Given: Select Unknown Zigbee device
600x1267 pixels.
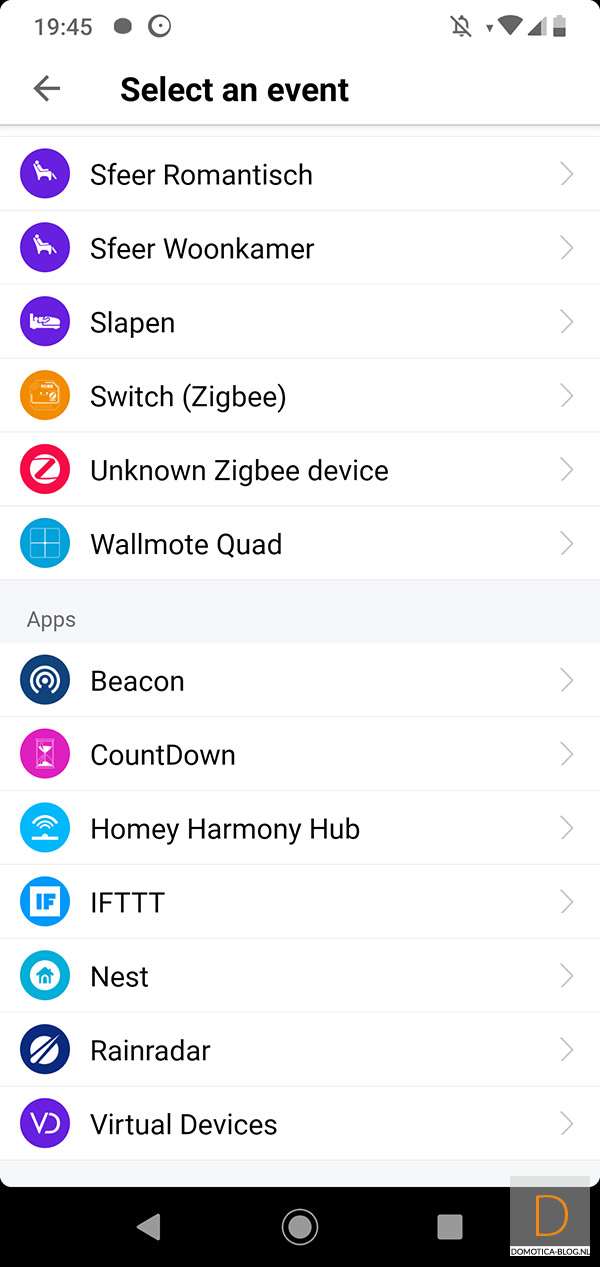Looking at the screenshot, I should coord(300,470).
